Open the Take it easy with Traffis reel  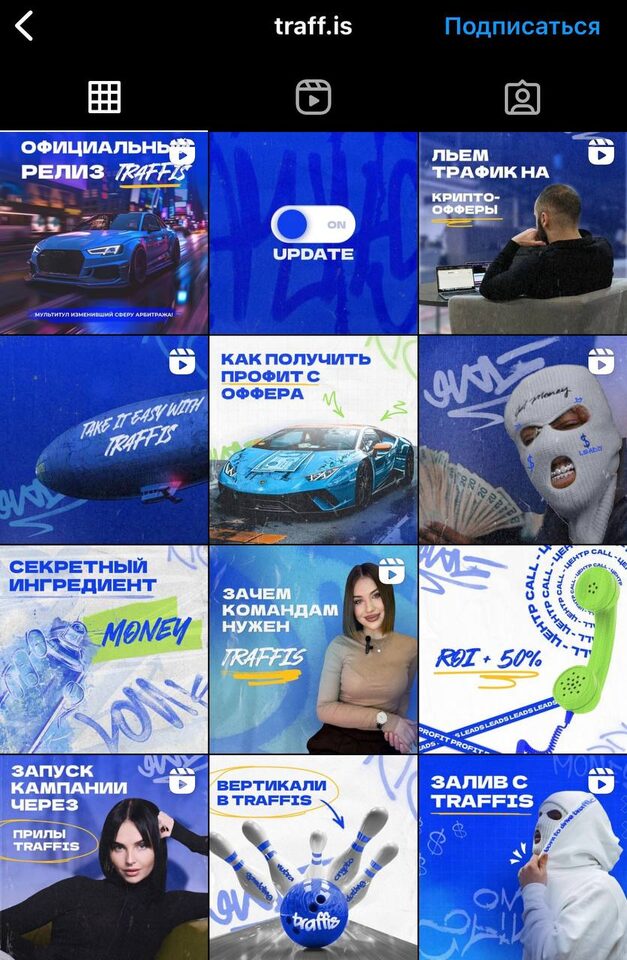tap(104, 440)
